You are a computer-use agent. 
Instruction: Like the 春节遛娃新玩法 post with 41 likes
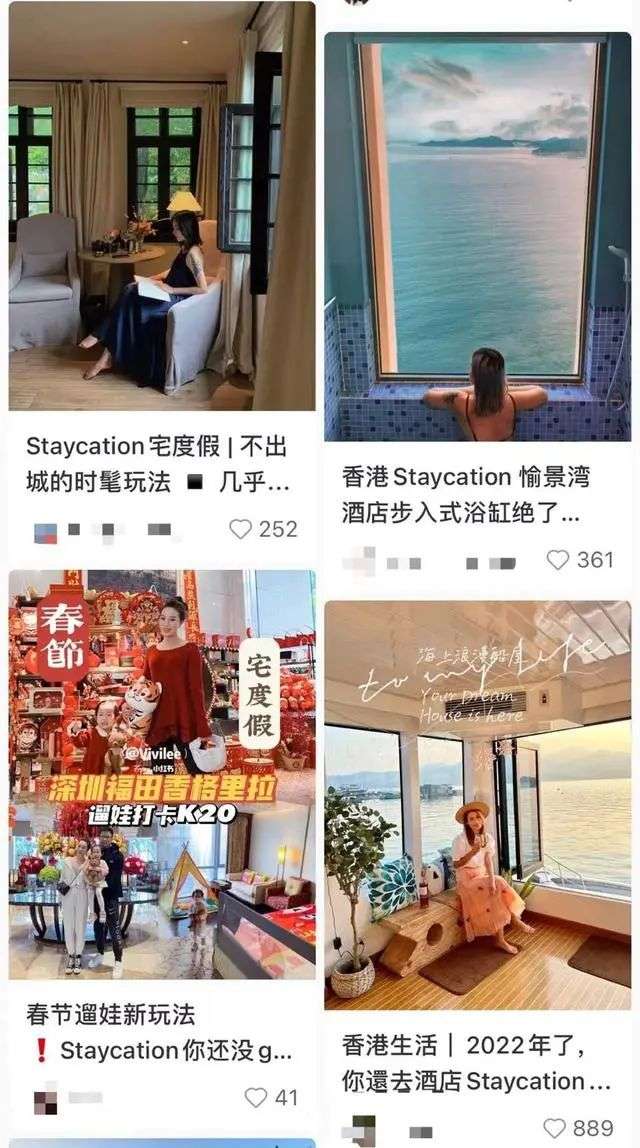[x=256, y=1097]
